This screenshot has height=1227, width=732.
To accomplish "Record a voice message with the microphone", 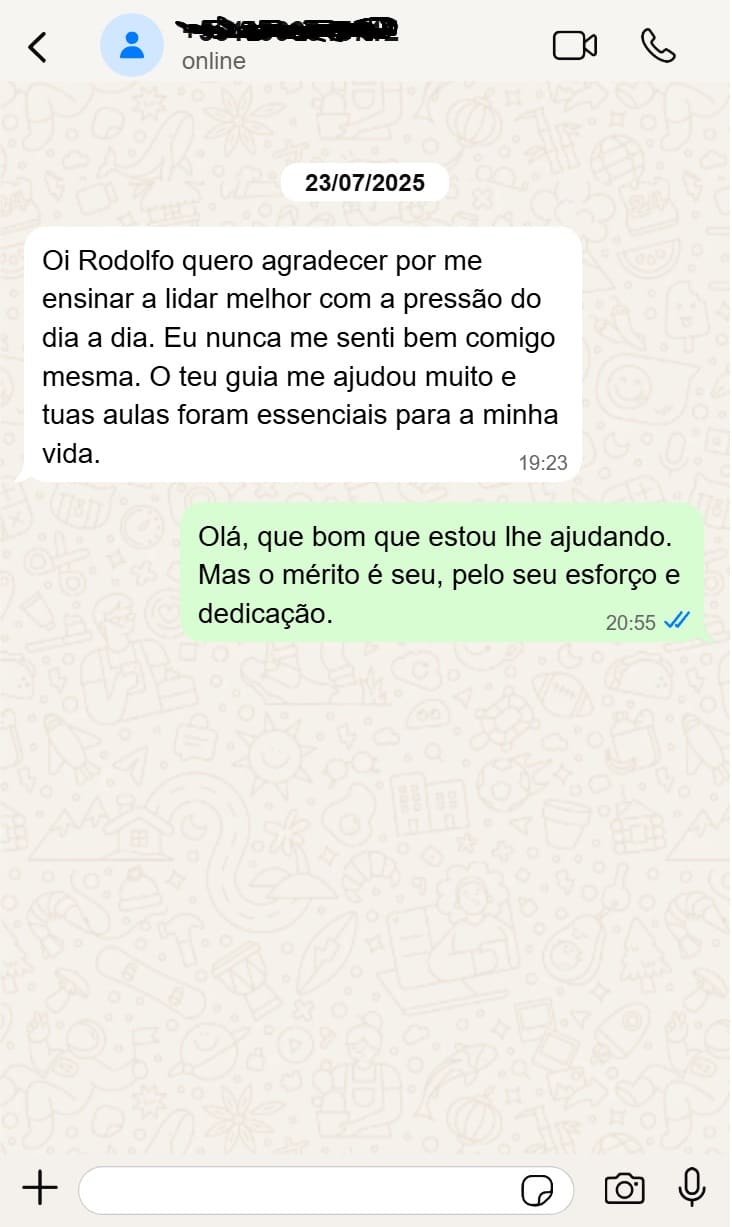I will tap(692, 1187).
